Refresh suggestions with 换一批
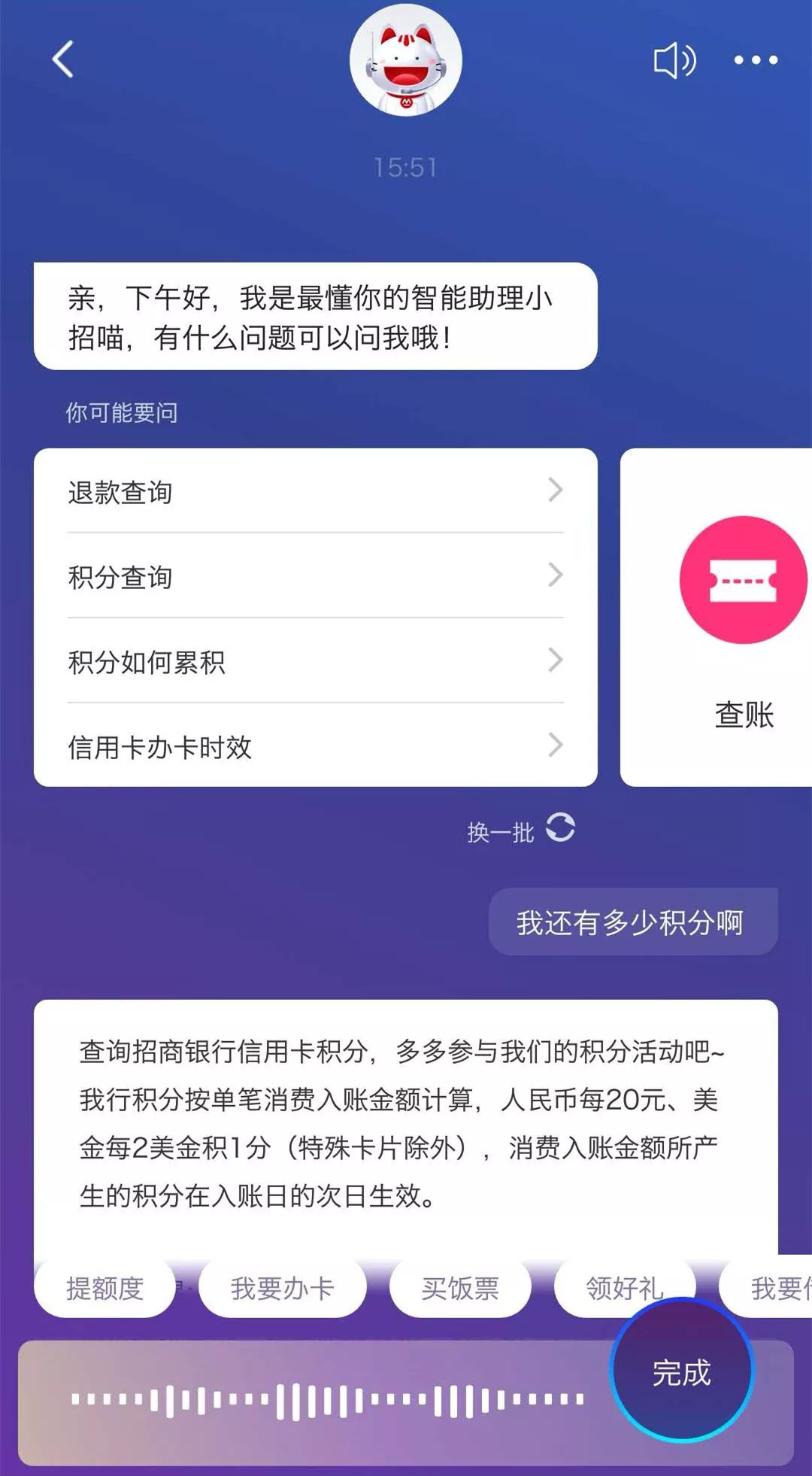Screen dimensions: 812x1476 520,831
